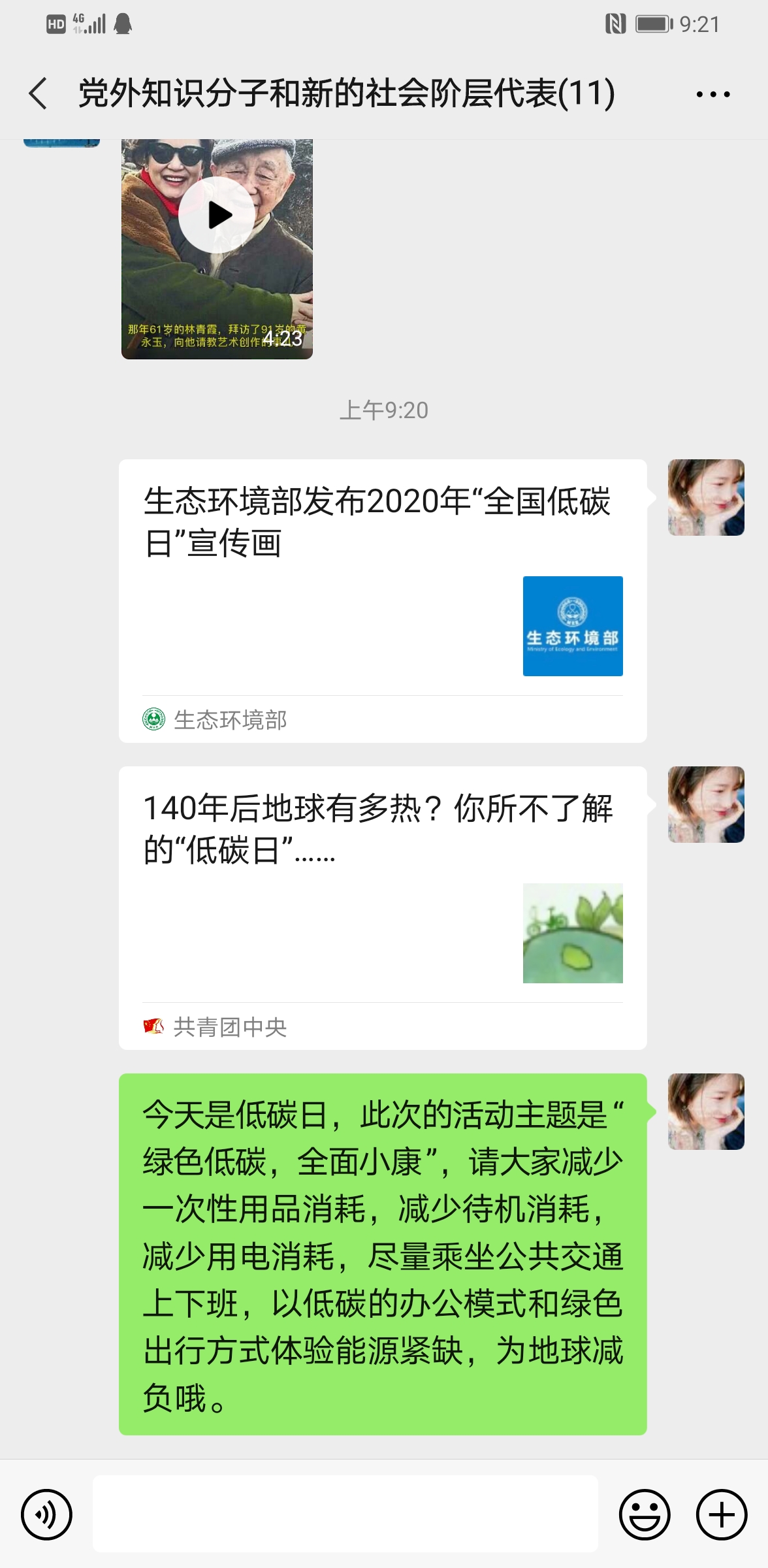
Task: View sender avatar beside the green message
Action: click(706, 1111)
